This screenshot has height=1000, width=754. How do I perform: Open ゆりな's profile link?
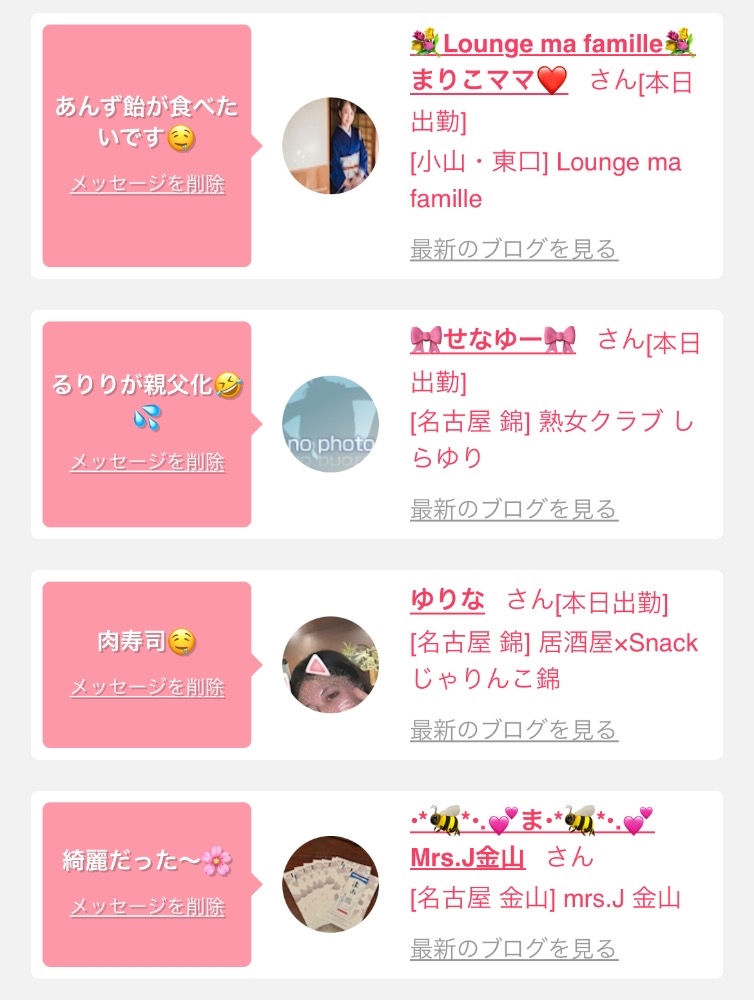pyautogui.click(x=448, y=599)
